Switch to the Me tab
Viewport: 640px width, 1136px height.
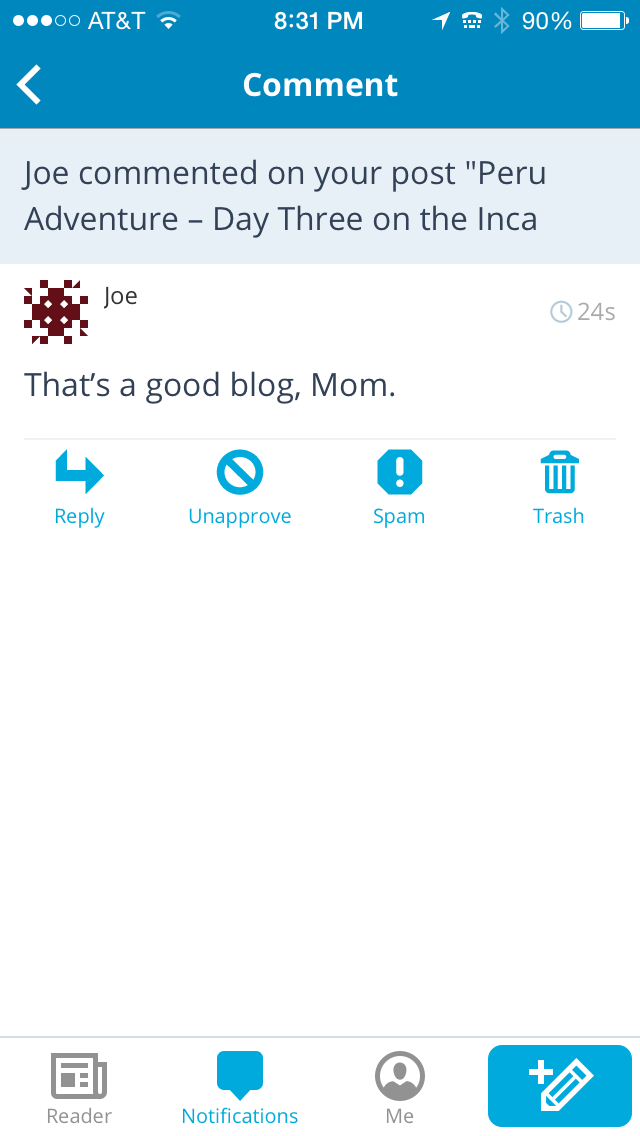(x=400, y=1088)
